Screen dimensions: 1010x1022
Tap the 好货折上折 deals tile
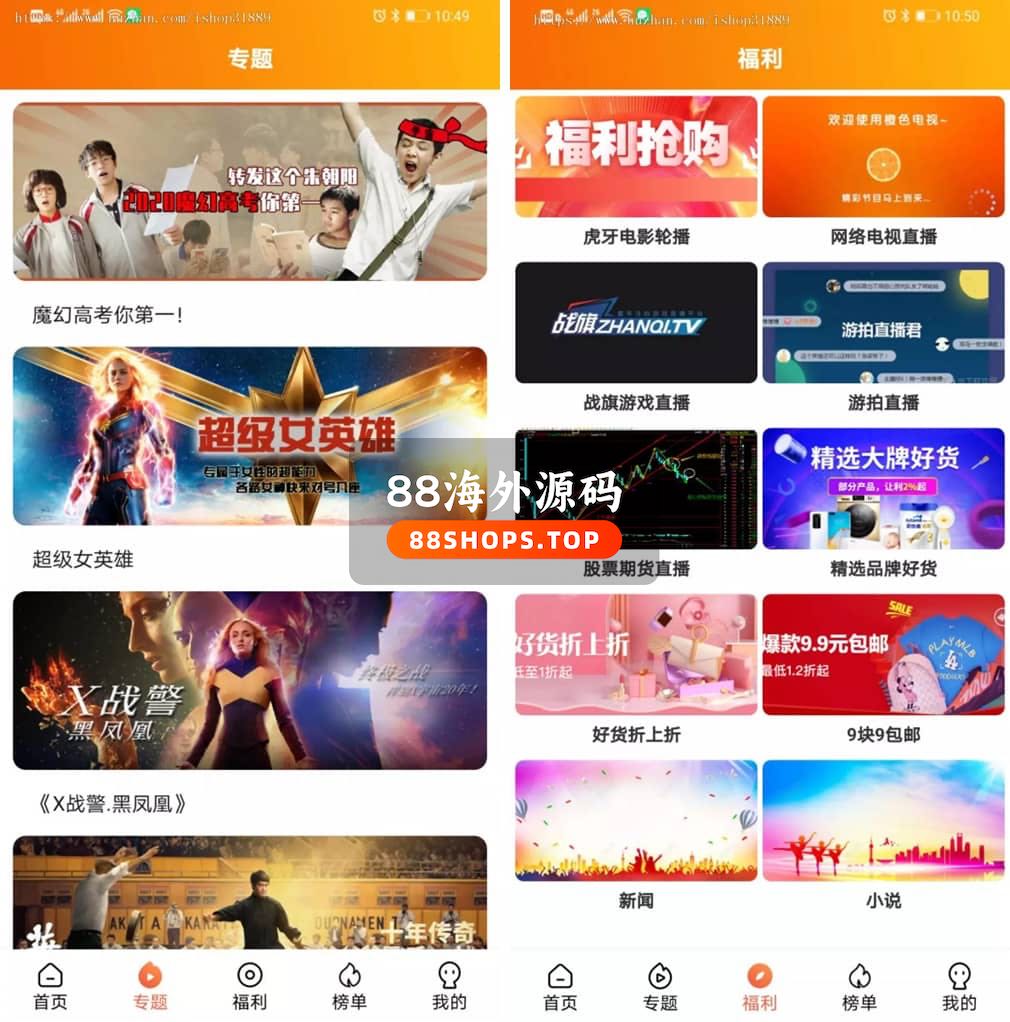(x=636, y=655)
